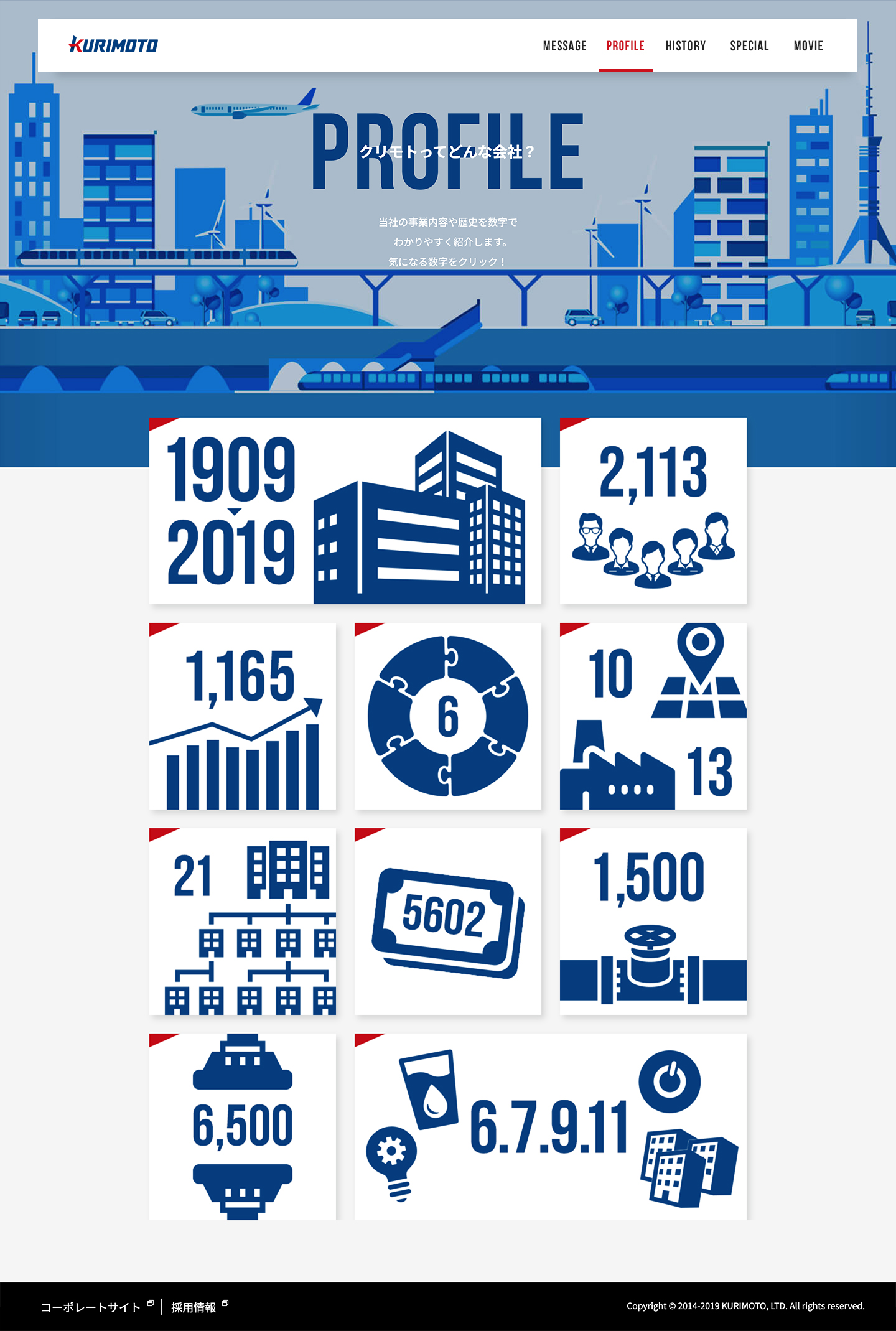Select the PROFILE navigation item
The image size is (896, 1331).
pyautogui.click(x=625, y=46)
